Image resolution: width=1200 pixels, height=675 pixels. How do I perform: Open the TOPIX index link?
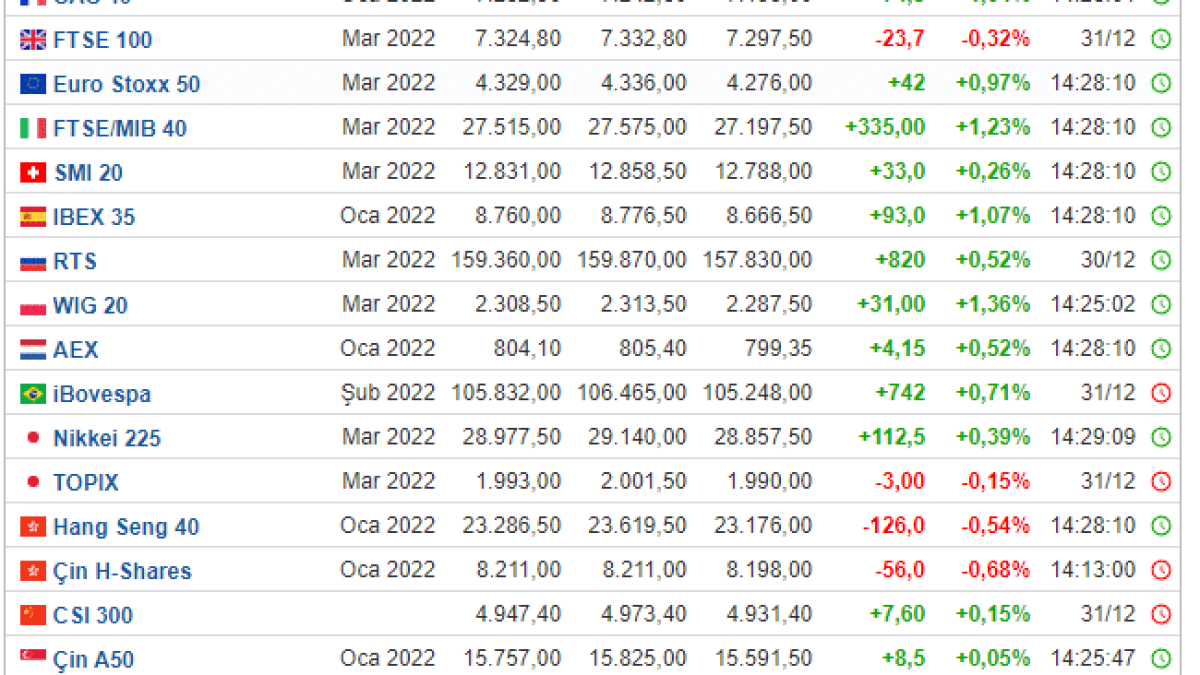tap(86, 482)
